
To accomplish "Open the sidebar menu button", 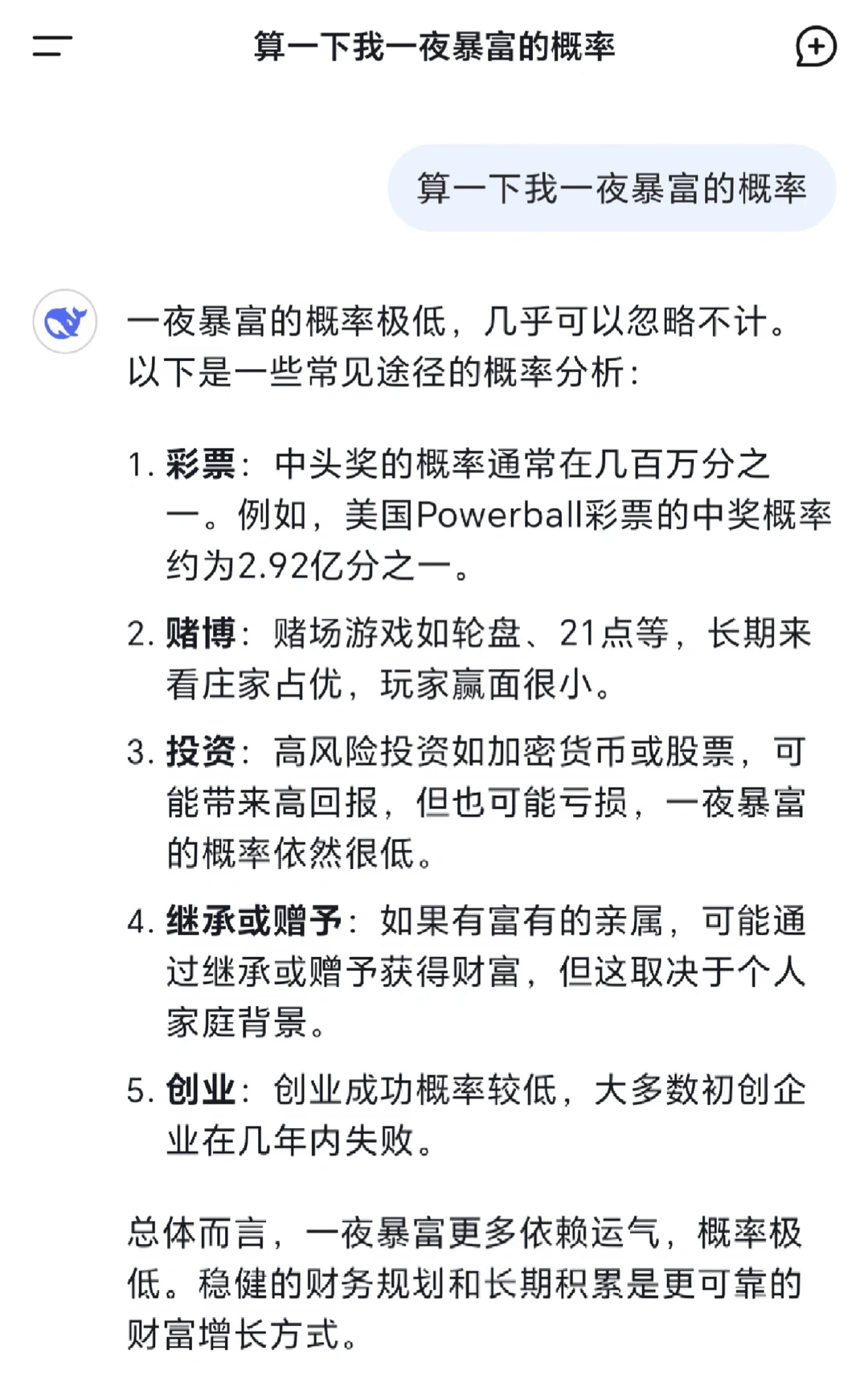I will 52,47.
